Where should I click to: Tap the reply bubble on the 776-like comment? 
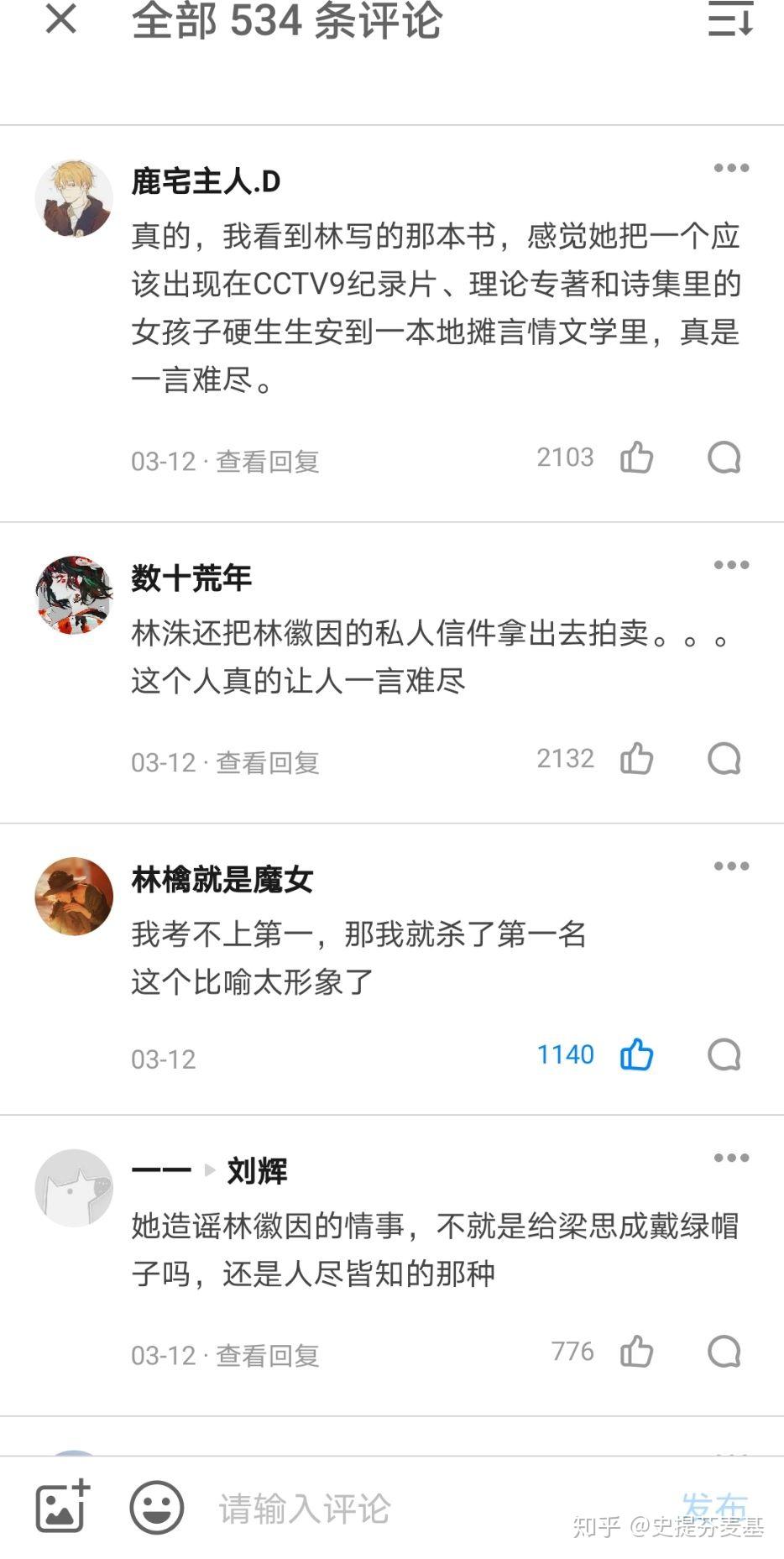[x=724, y=1352]
